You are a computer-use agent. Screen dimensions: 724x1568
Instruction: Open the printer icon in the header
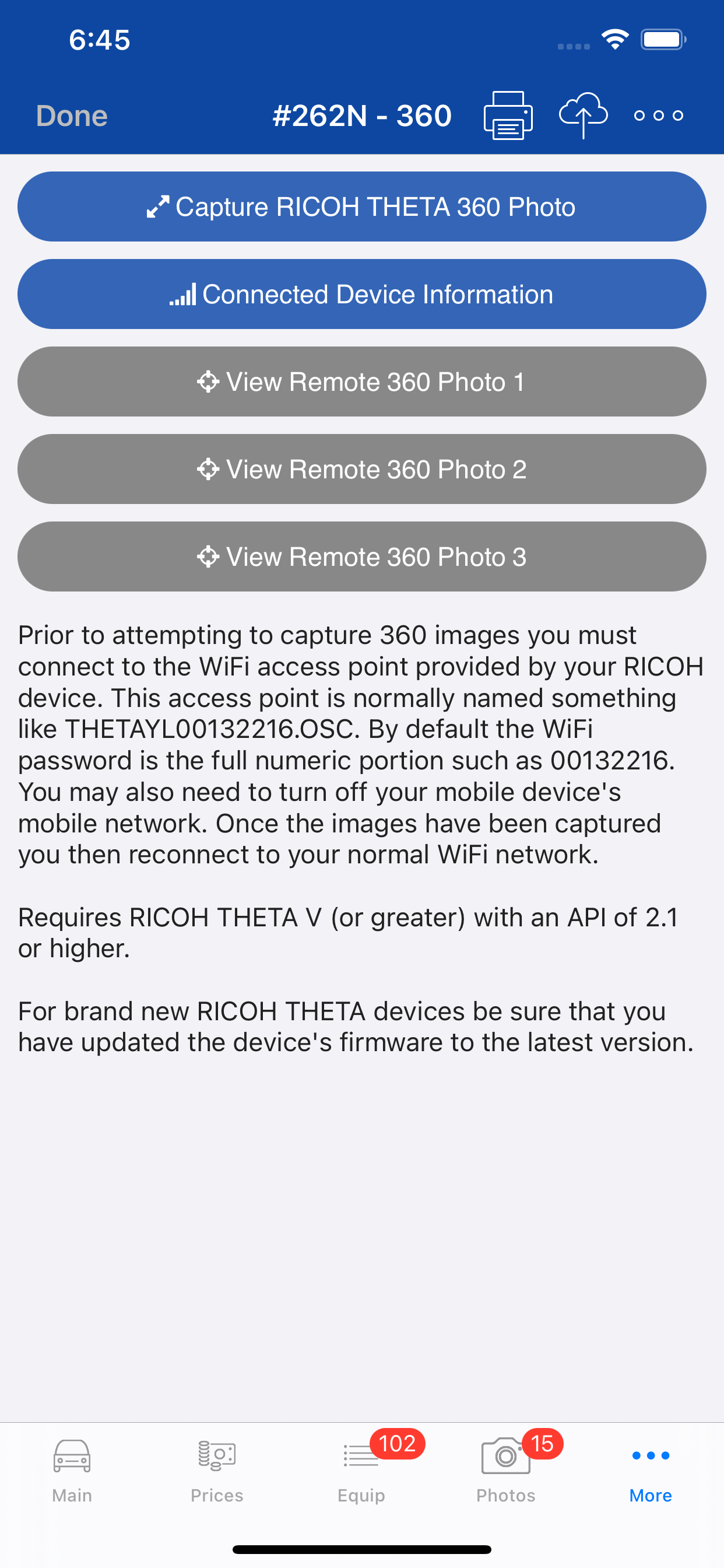(508, 116)
